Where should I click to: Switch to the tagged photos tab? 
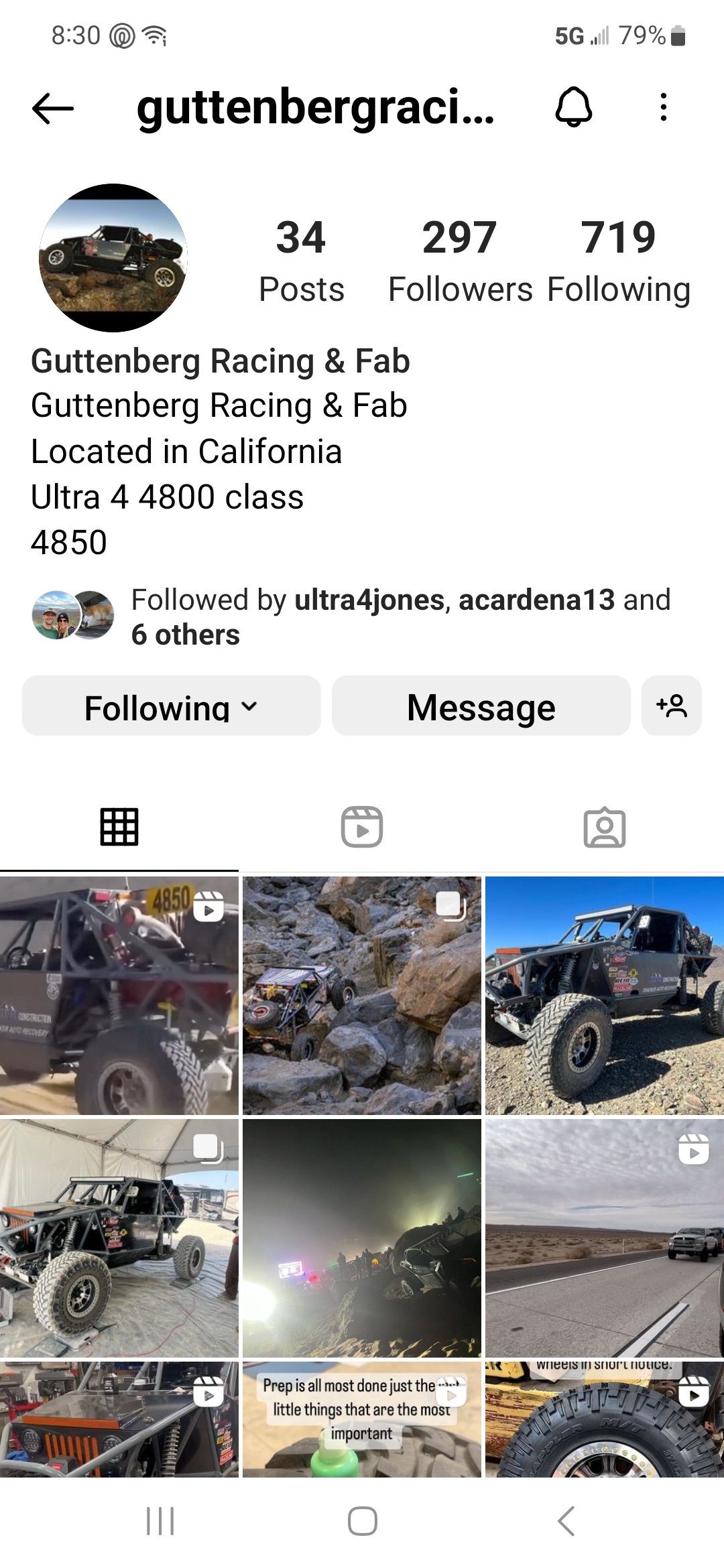pos(605,827)
